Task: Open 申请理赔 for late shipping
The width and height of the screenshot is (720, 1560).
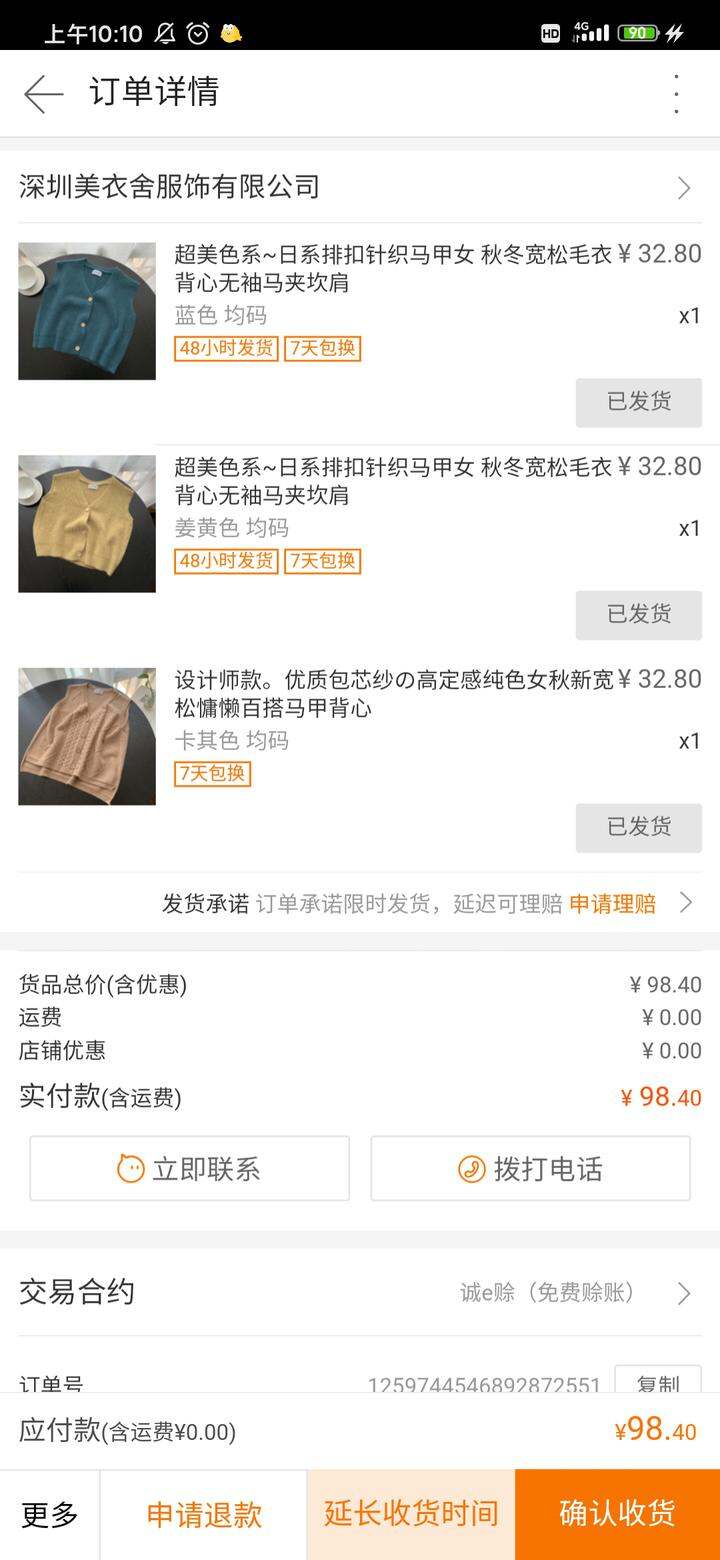Action: pyautogui.click(x=612, y=904)
